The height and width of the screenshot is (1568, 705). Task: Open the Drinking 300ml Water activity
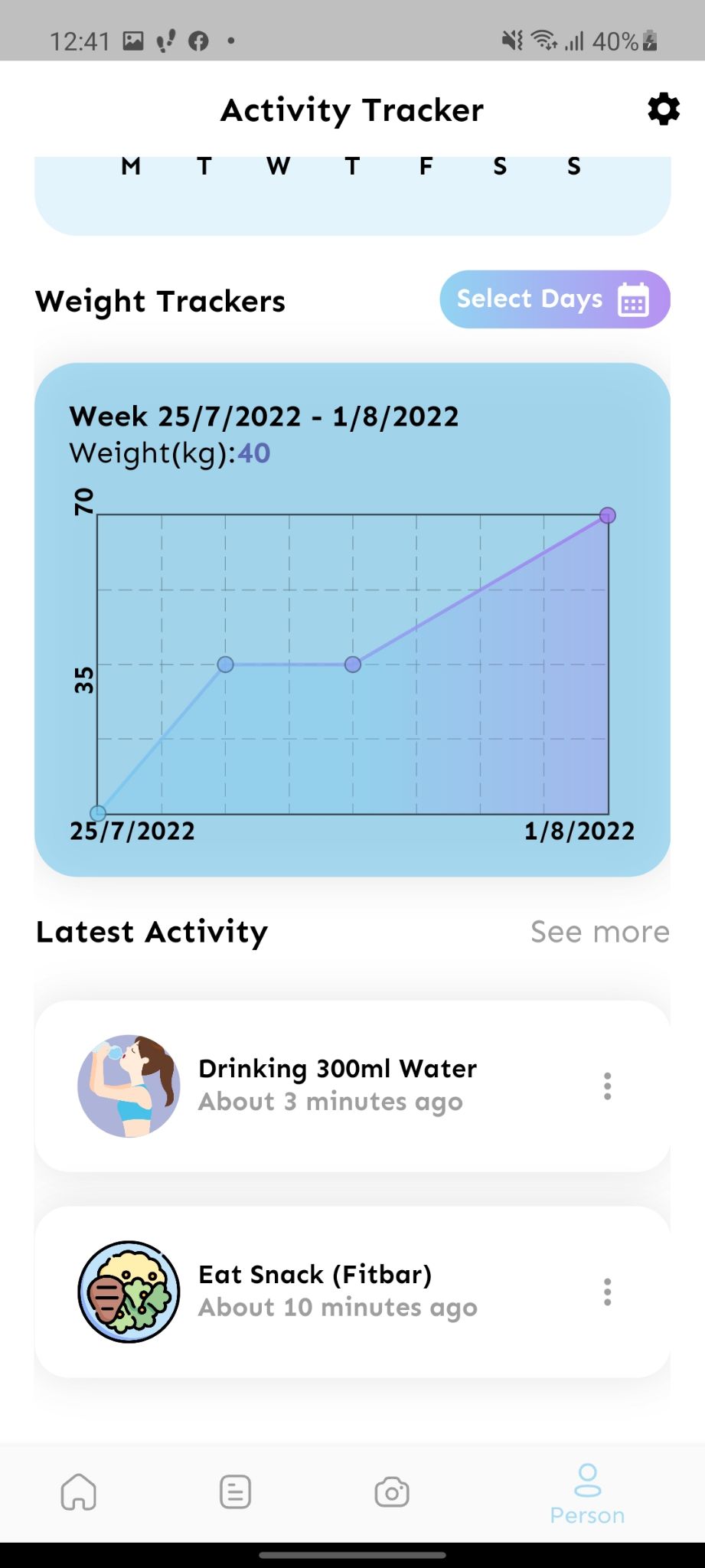(337, 1085)
